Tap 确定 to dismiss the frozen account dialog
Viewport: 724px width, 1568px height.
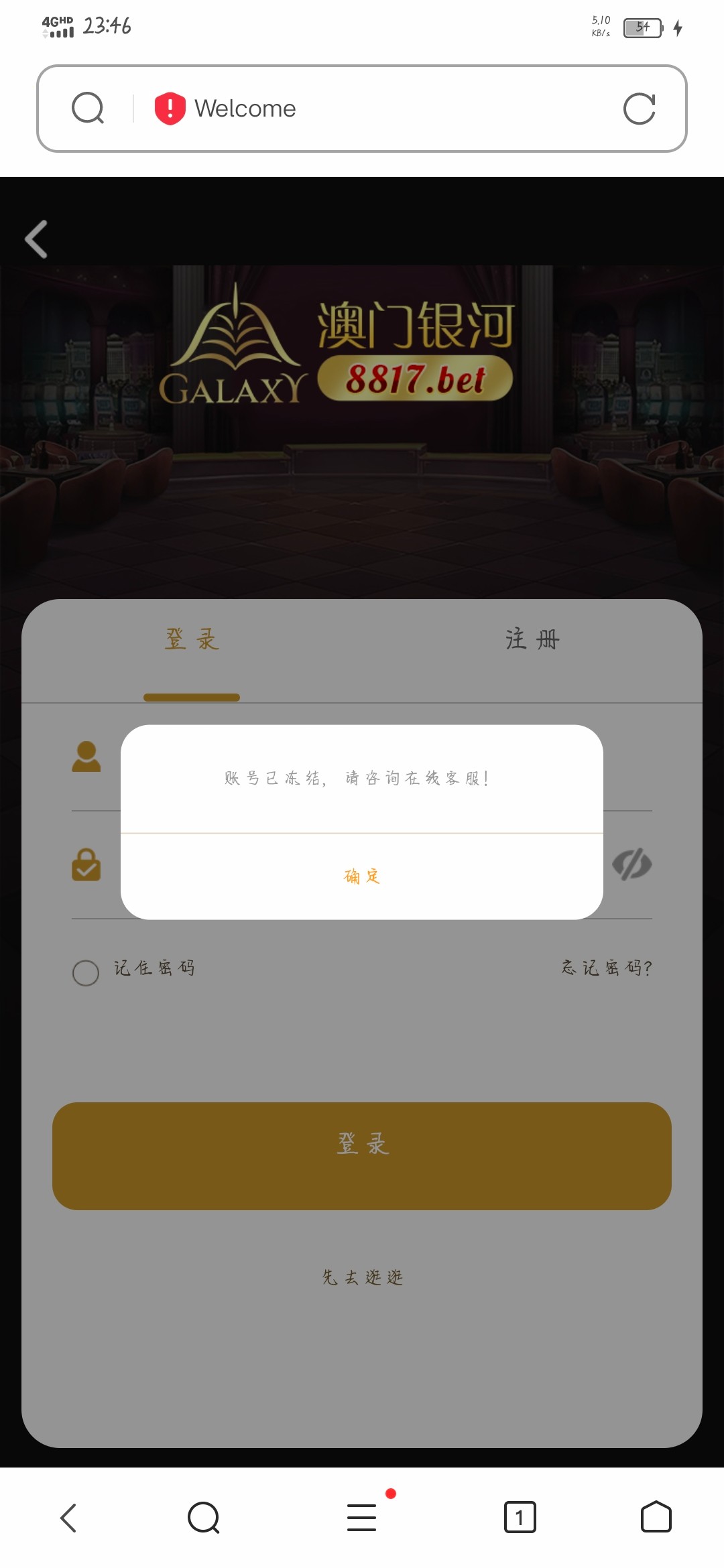(362, 876)
